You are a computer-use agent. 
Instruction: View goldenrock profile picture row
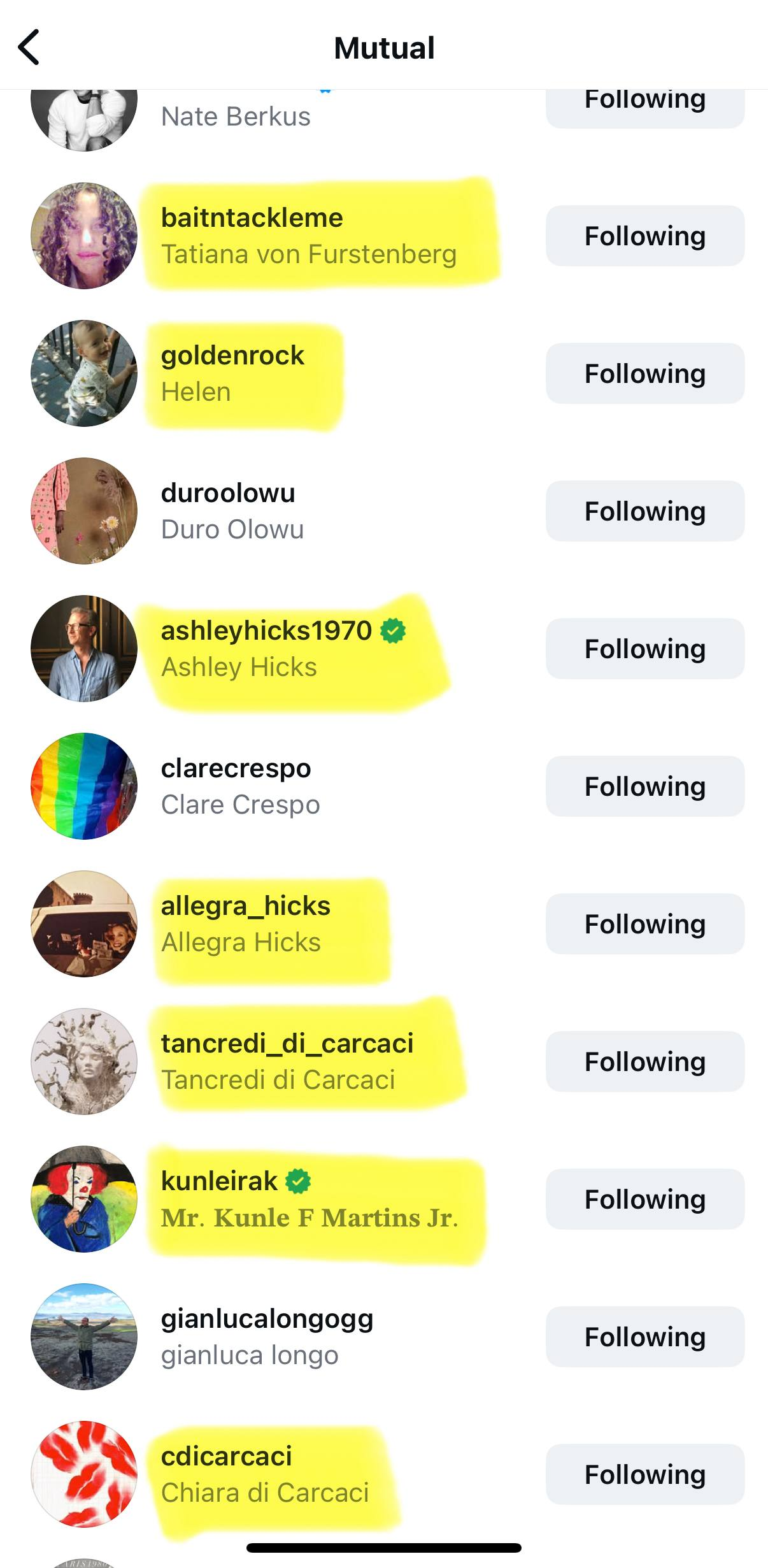(84, 374)
